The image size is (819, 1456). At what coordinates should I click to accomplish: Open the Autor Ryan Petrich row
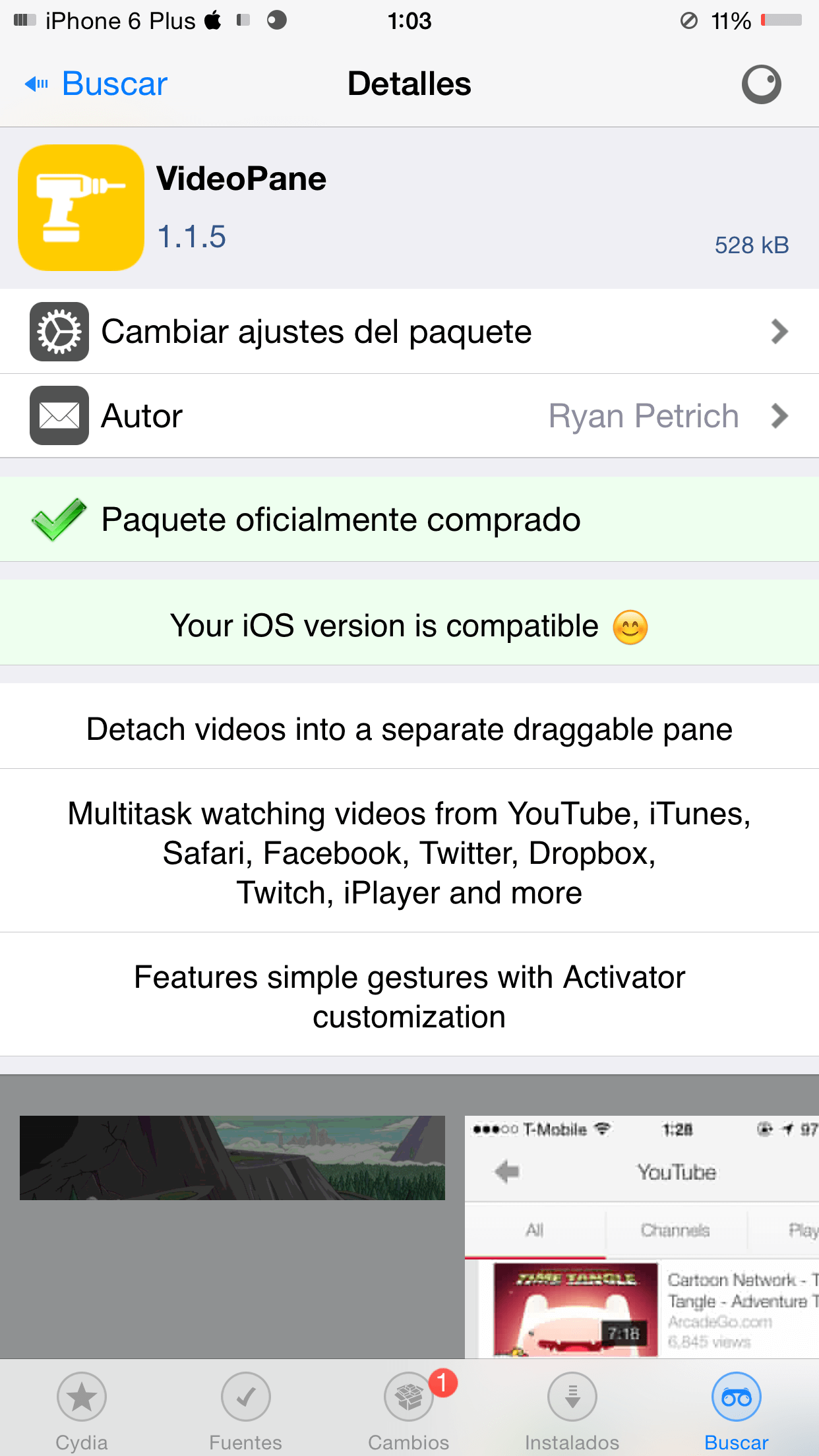[409, 416]
